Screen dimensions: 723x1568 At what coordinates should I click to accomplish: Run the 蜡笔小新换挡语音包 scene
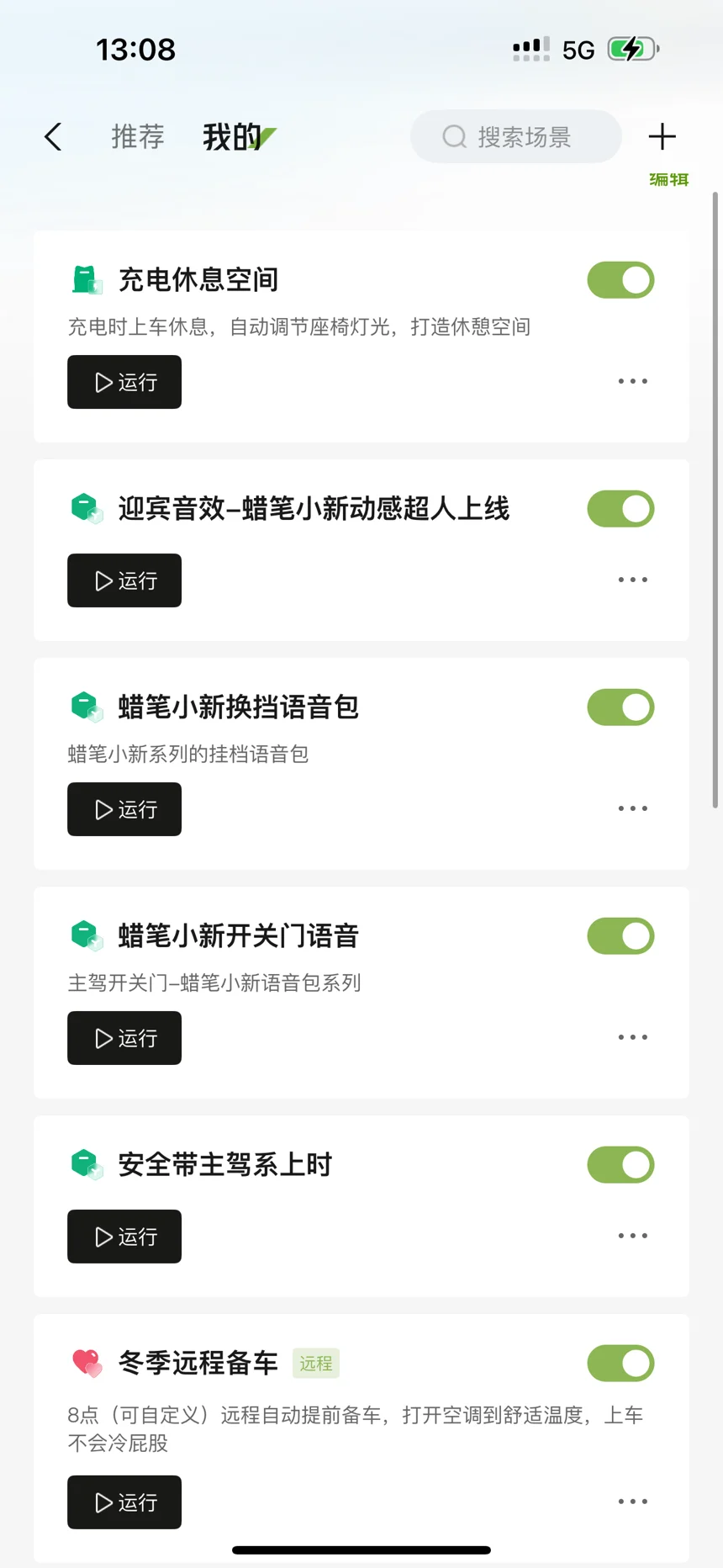[124, 809]
